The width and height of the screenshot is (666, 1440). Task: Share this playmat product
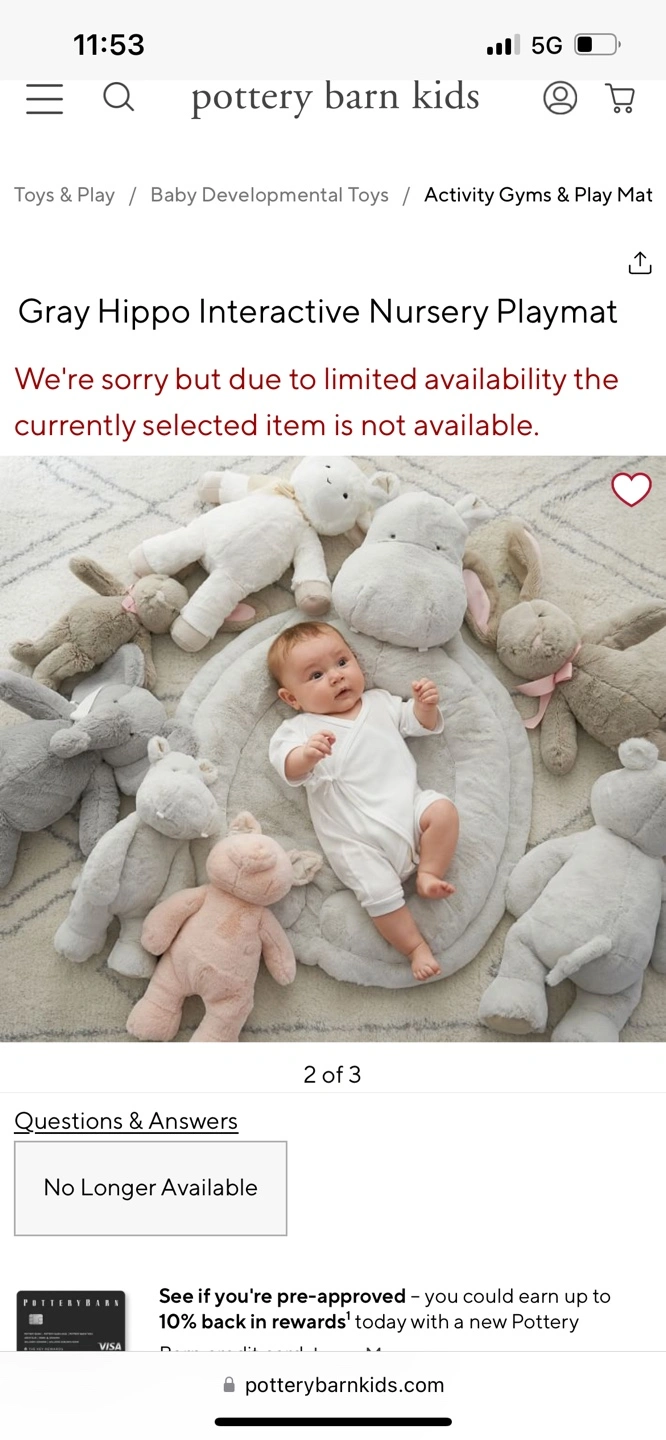640,262
